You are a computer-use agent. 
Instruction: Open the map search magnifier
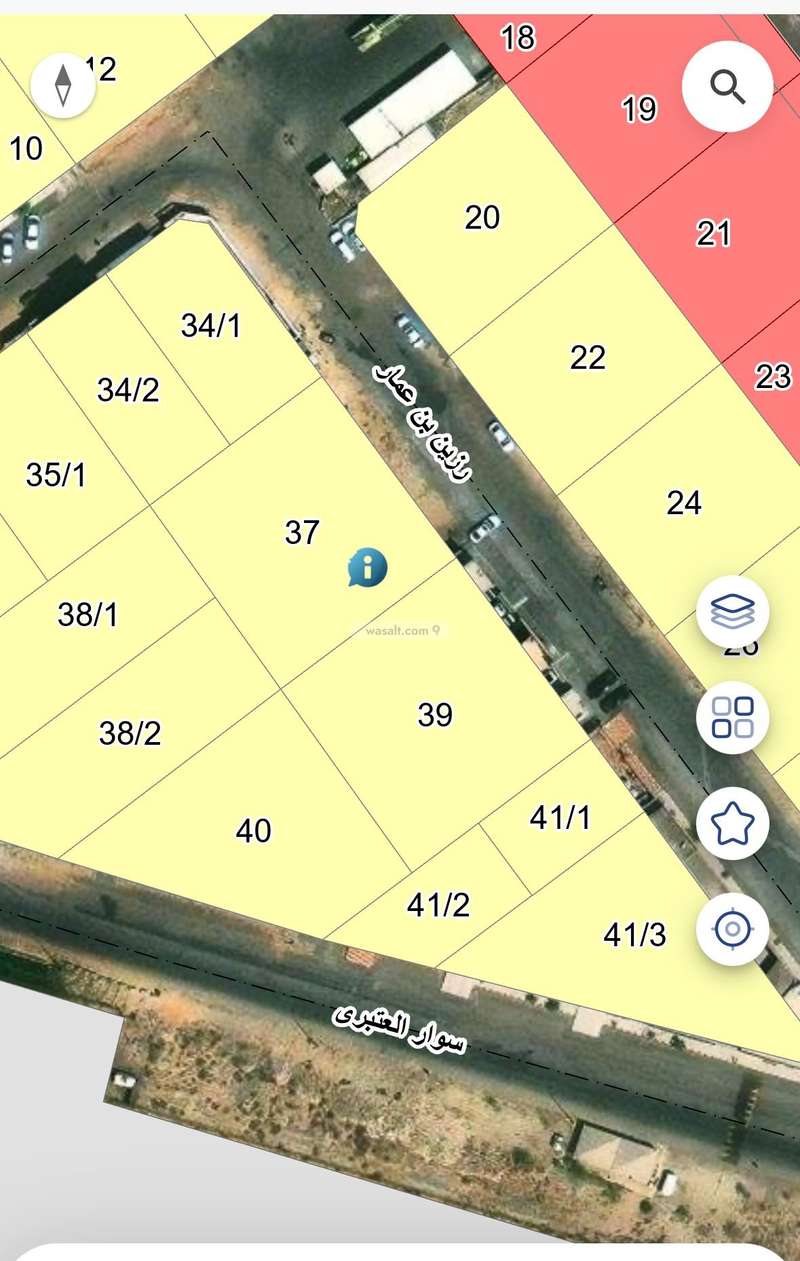[x=727, y=87]
